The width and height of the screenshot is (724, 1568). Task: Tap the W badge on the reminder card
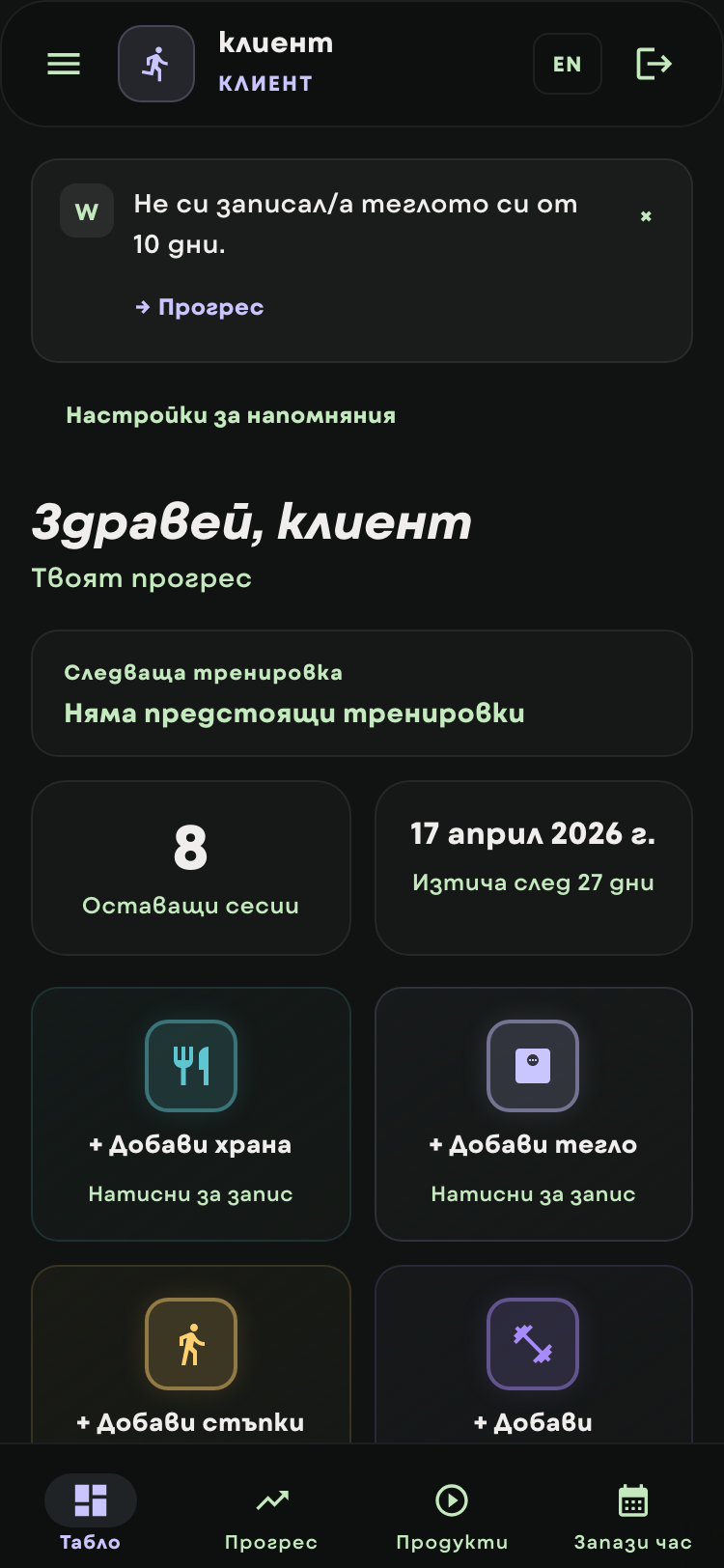(x=87, y=210)
